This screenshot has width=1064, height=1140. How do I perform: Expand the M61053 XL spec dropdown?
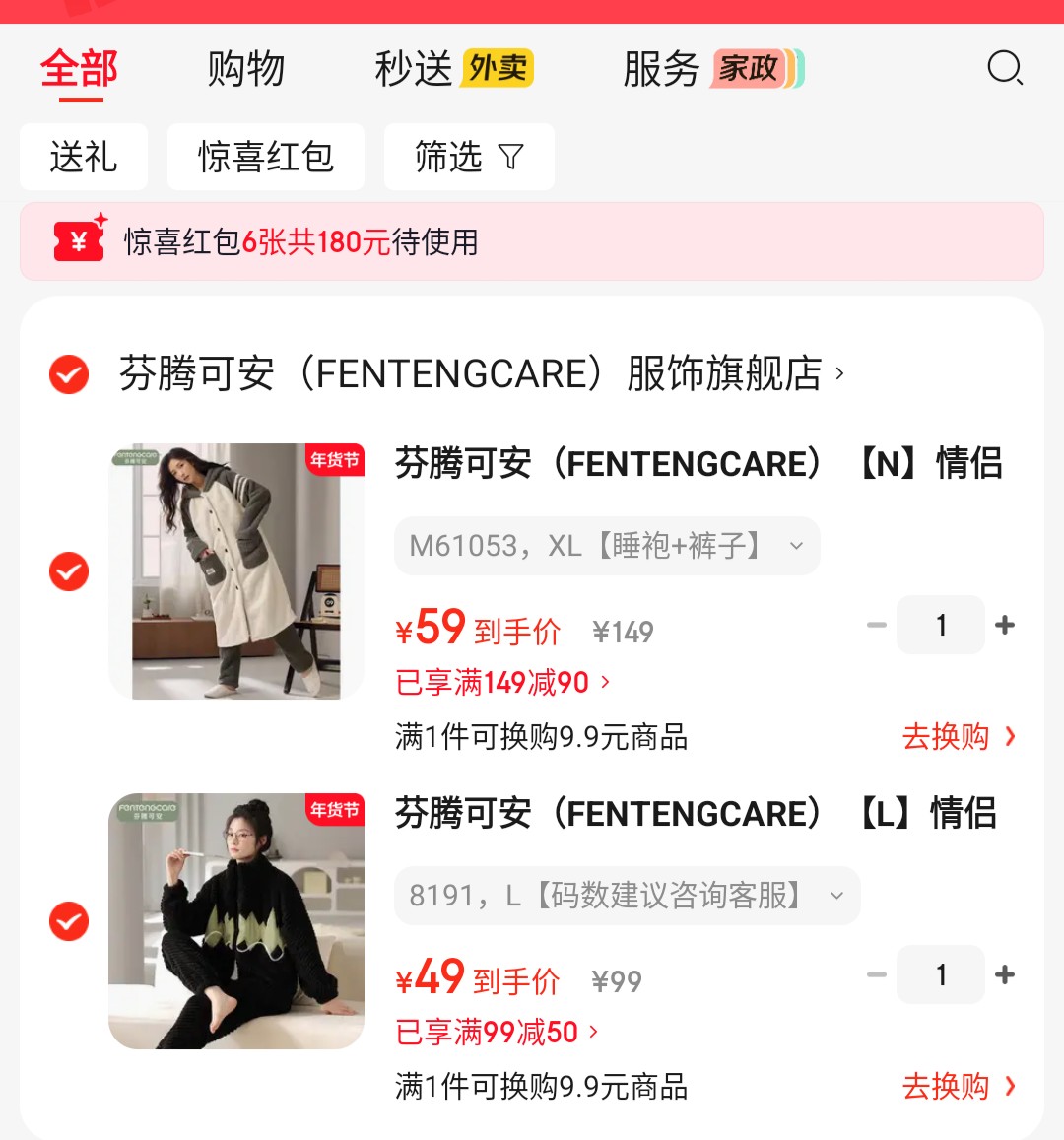pos(607,546)
